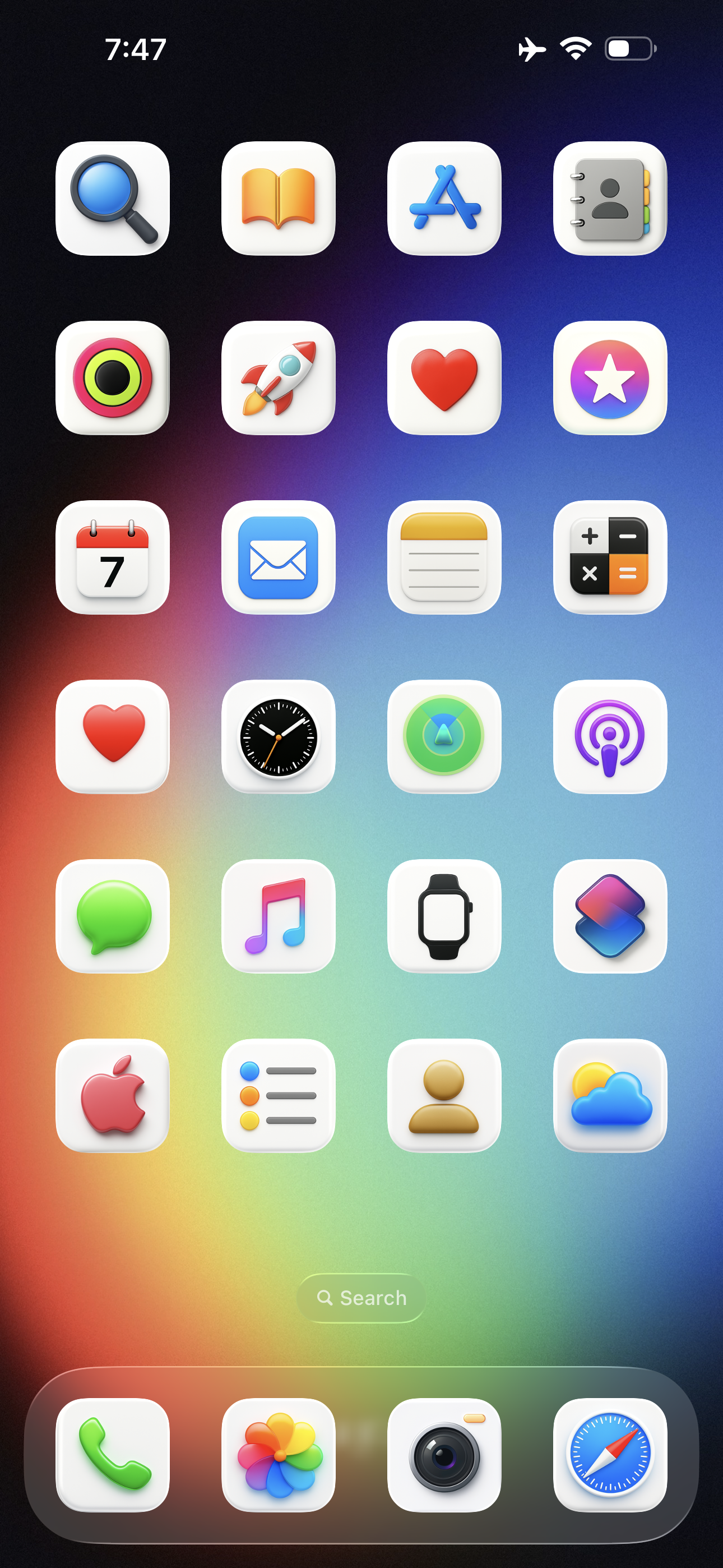Open the Calendar app
723x1568 pixels.
(113, 557)
